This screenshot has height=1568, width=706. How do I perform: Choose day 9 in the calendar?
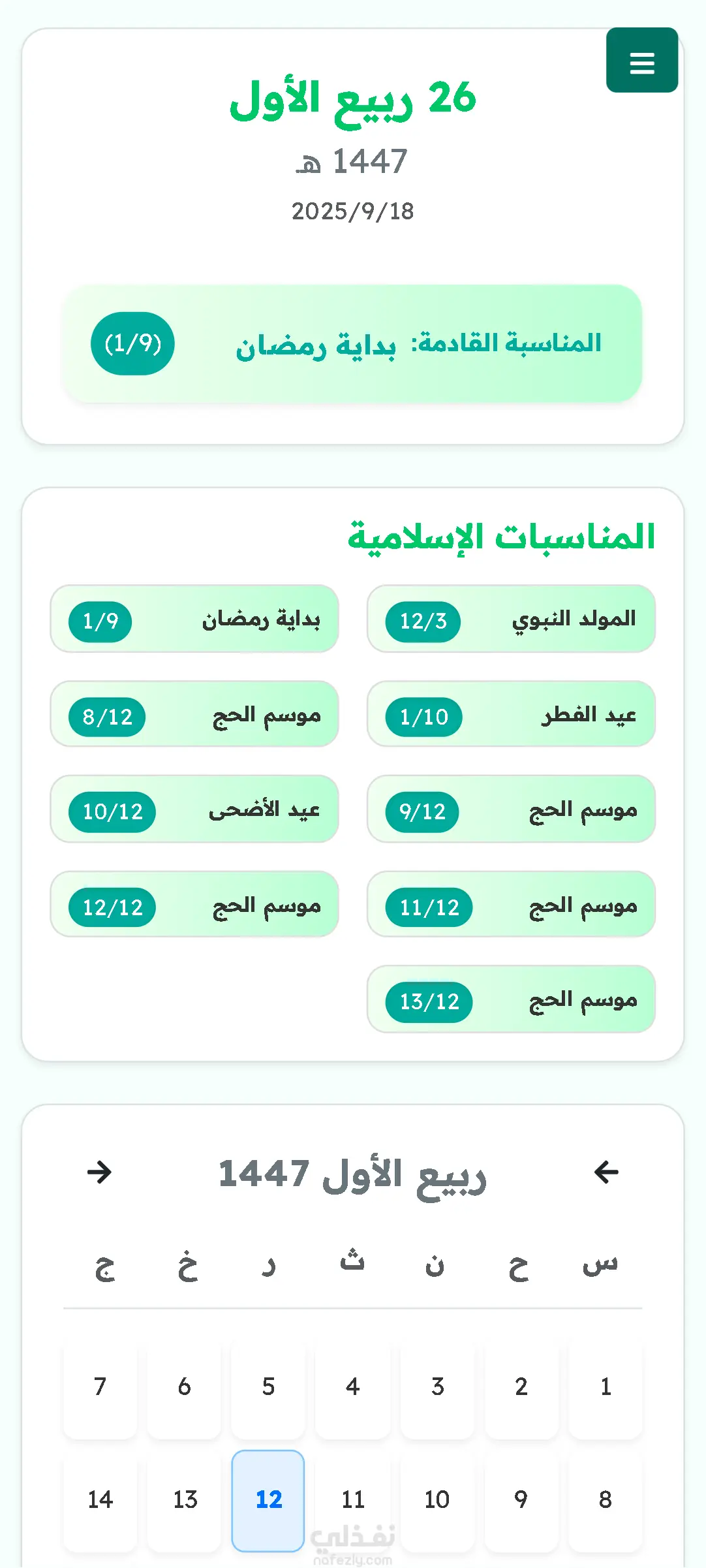pyautogui.click(x=521, y=1500)
